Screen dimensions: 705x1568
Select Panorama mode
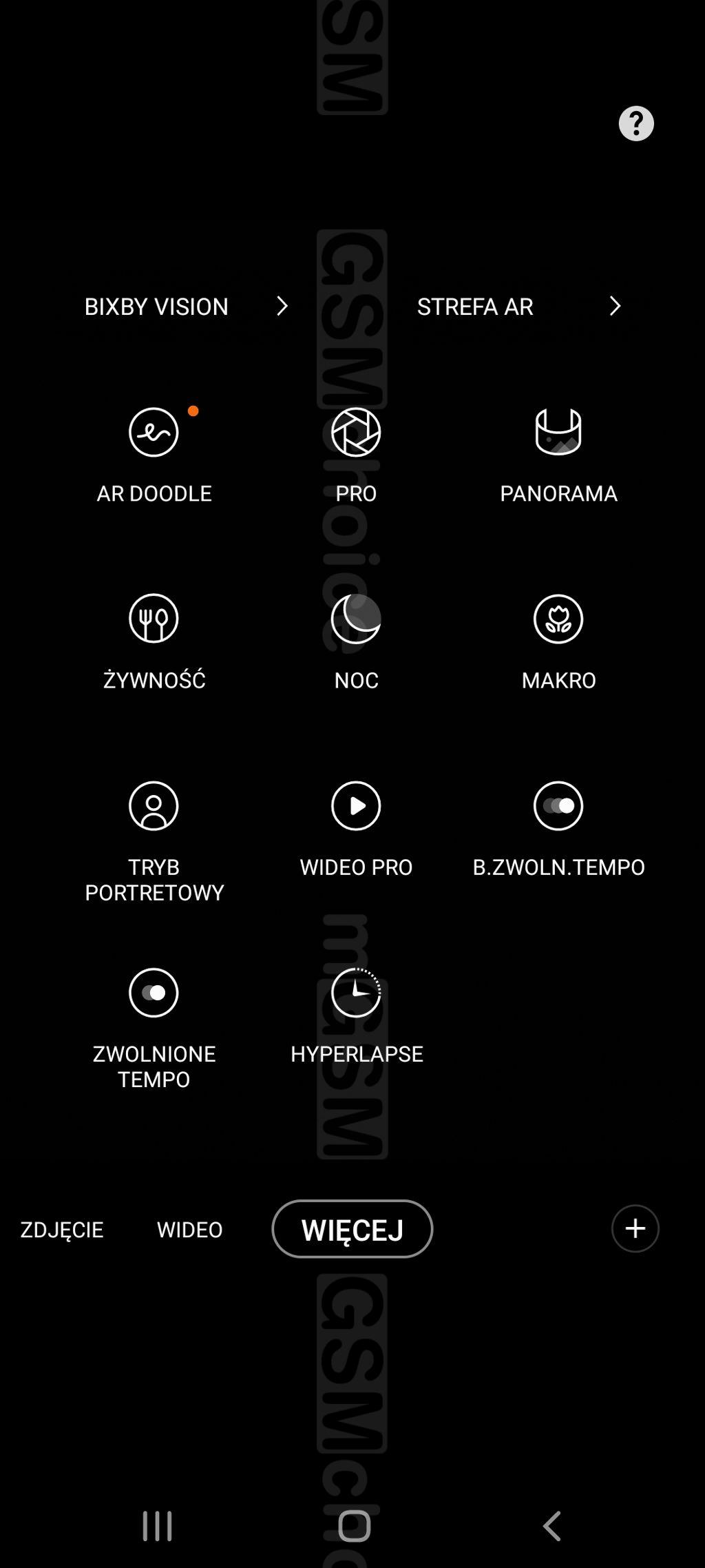[x=558, y=455]
